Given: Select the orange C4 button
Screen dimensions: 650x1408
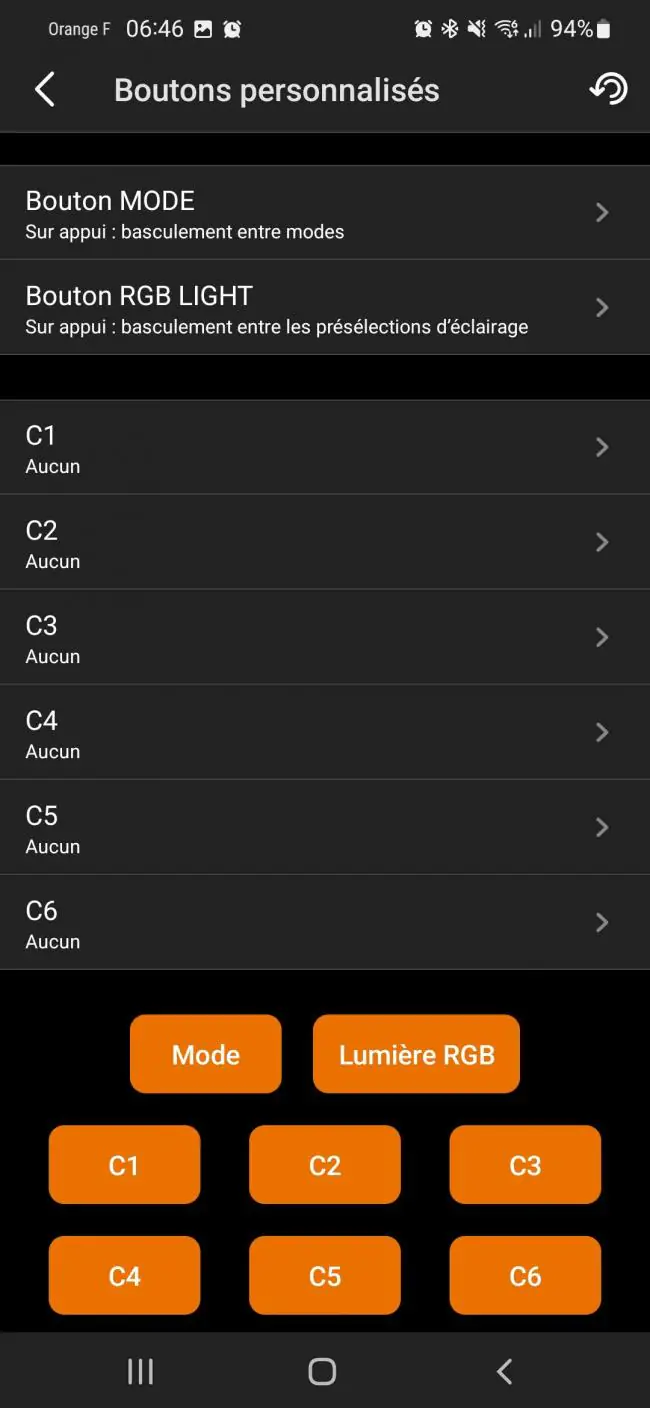Looking at the screenshot, I should (x=124, y=1276).
